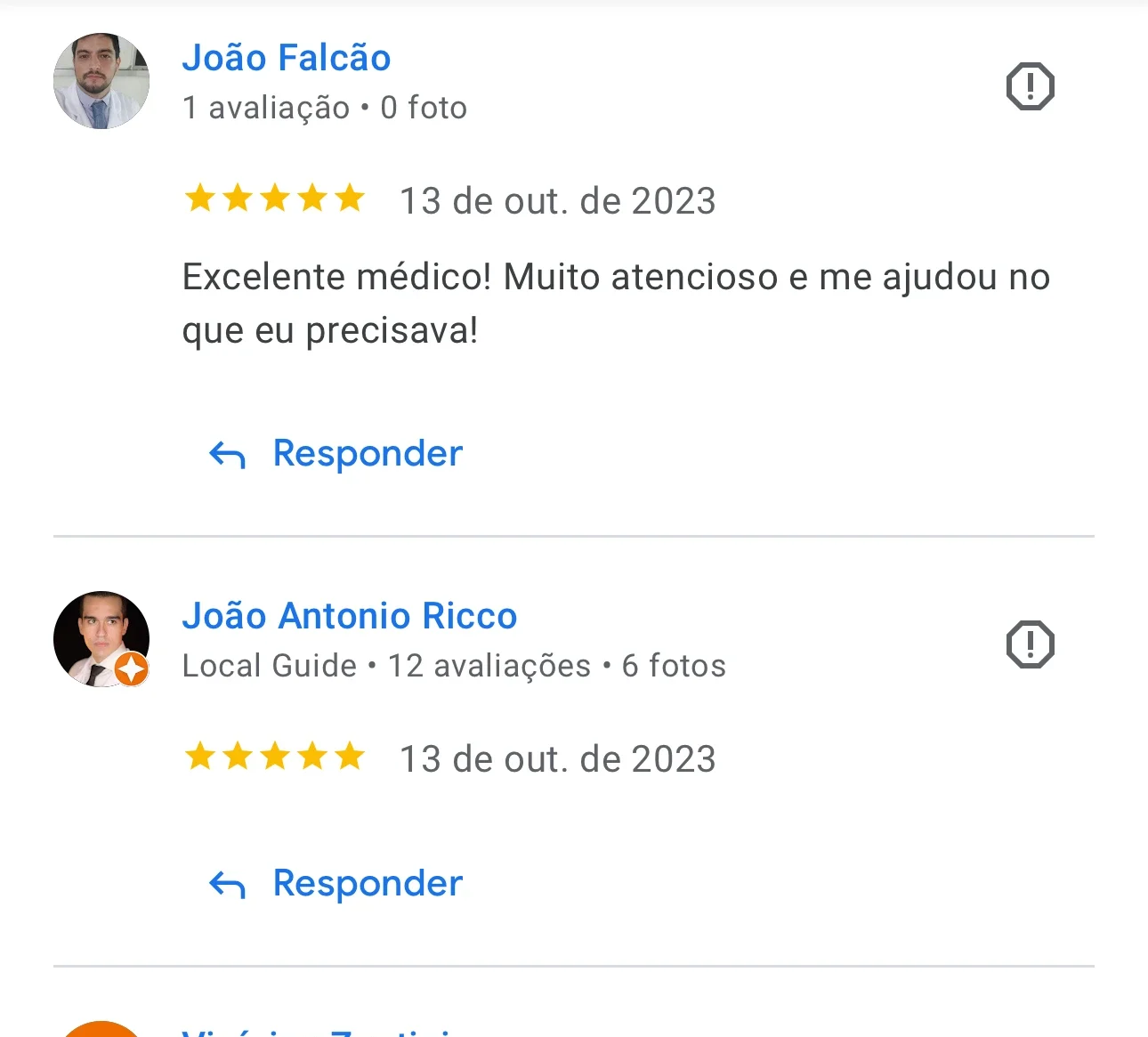Screen dimensions: 1148x1037
Task: Responder to João Antonio Ricco's review
Action: [336, 884]
